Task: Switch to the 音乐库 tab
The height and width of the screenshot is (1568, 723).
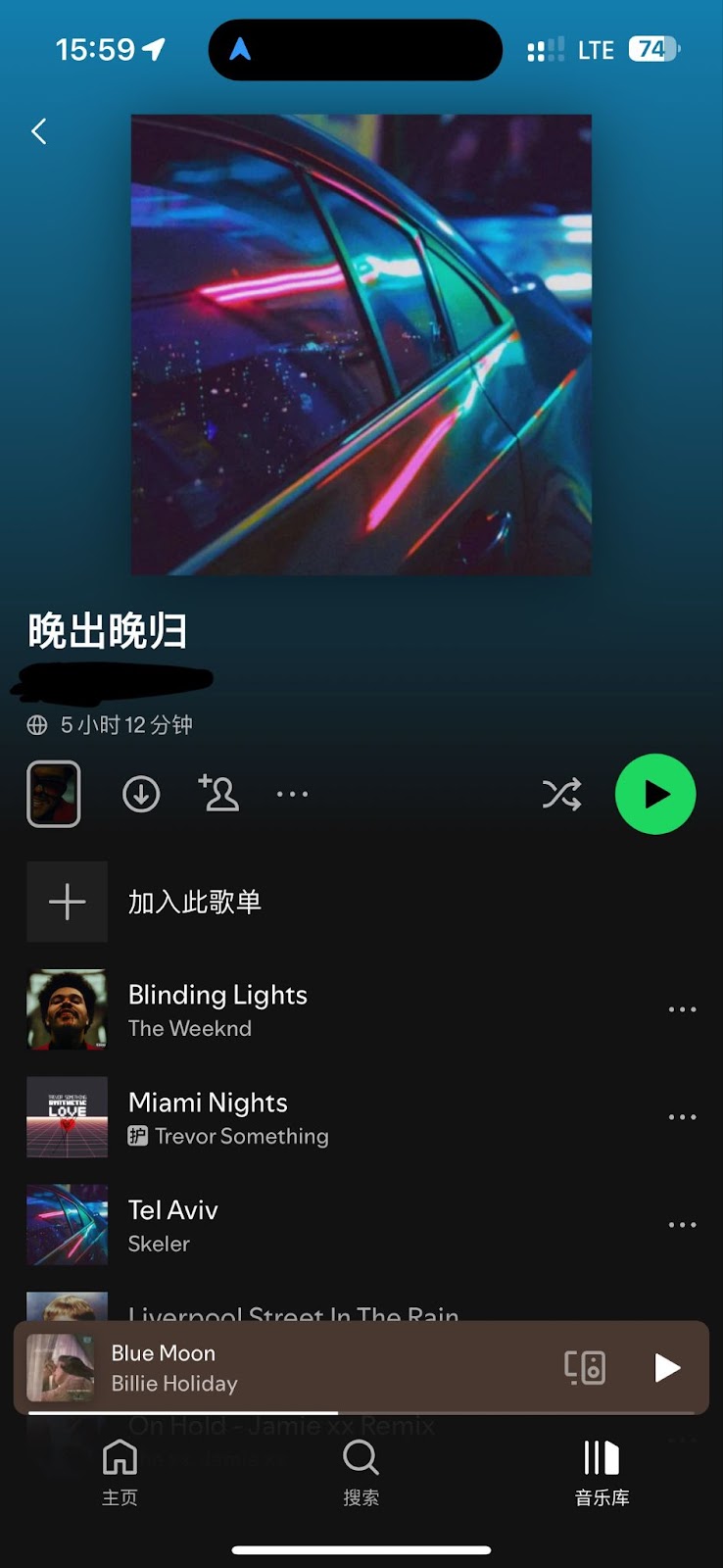Action: pos(602,1472)
